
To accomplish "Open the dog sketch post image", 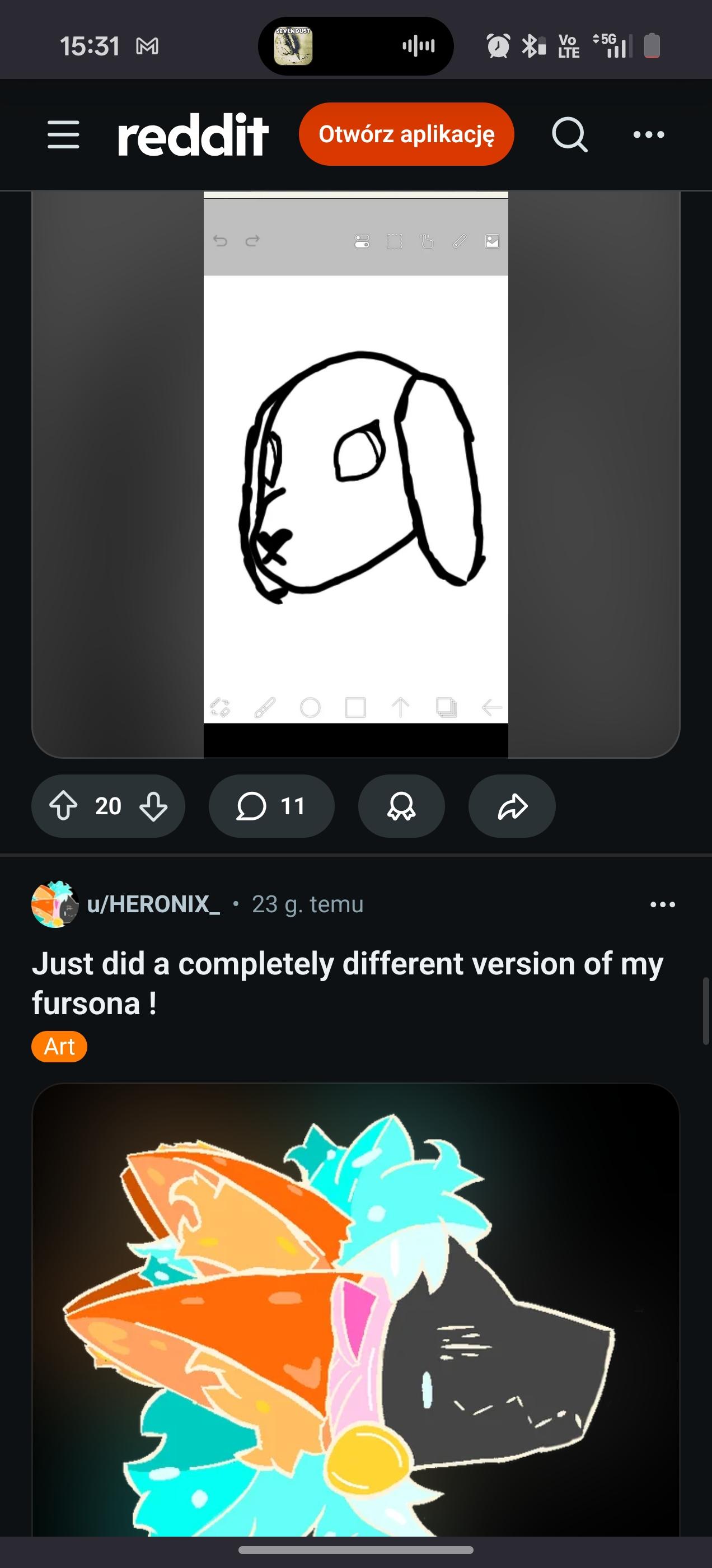I will [355, 475].
